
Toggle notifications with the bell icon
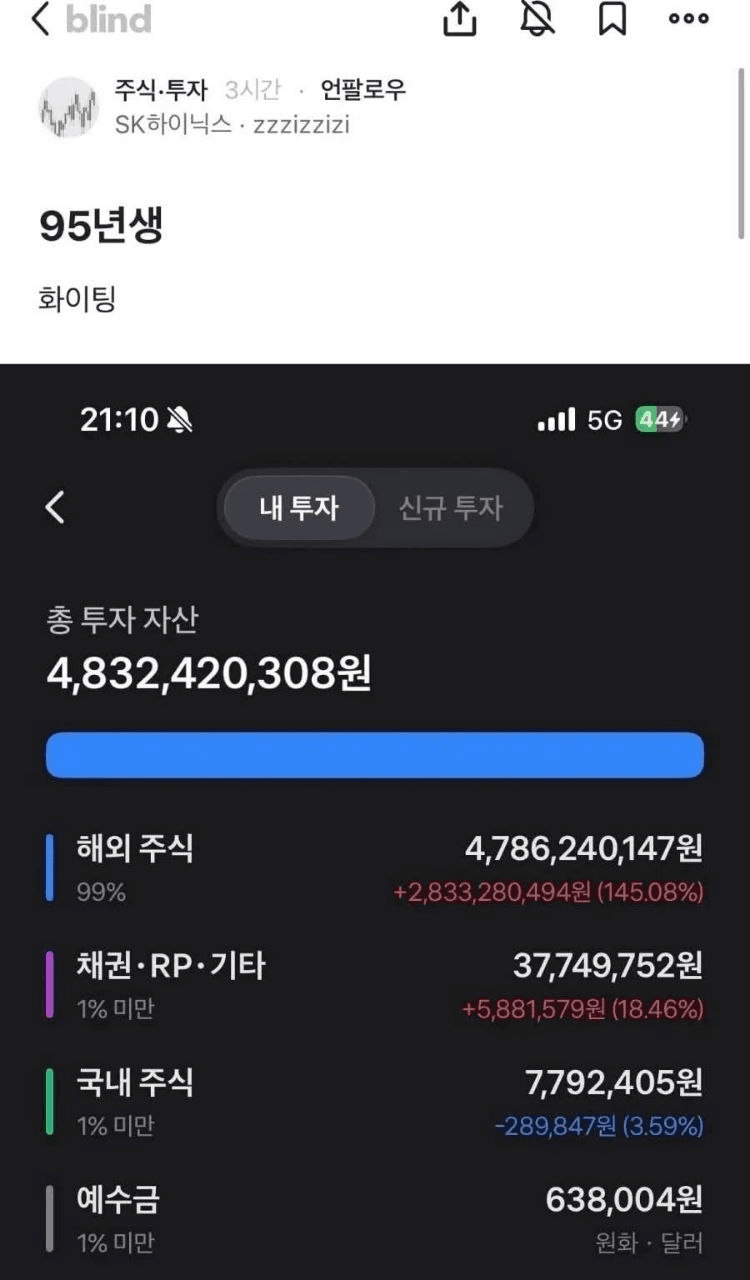pyautogui.click(x=537, y=19)
